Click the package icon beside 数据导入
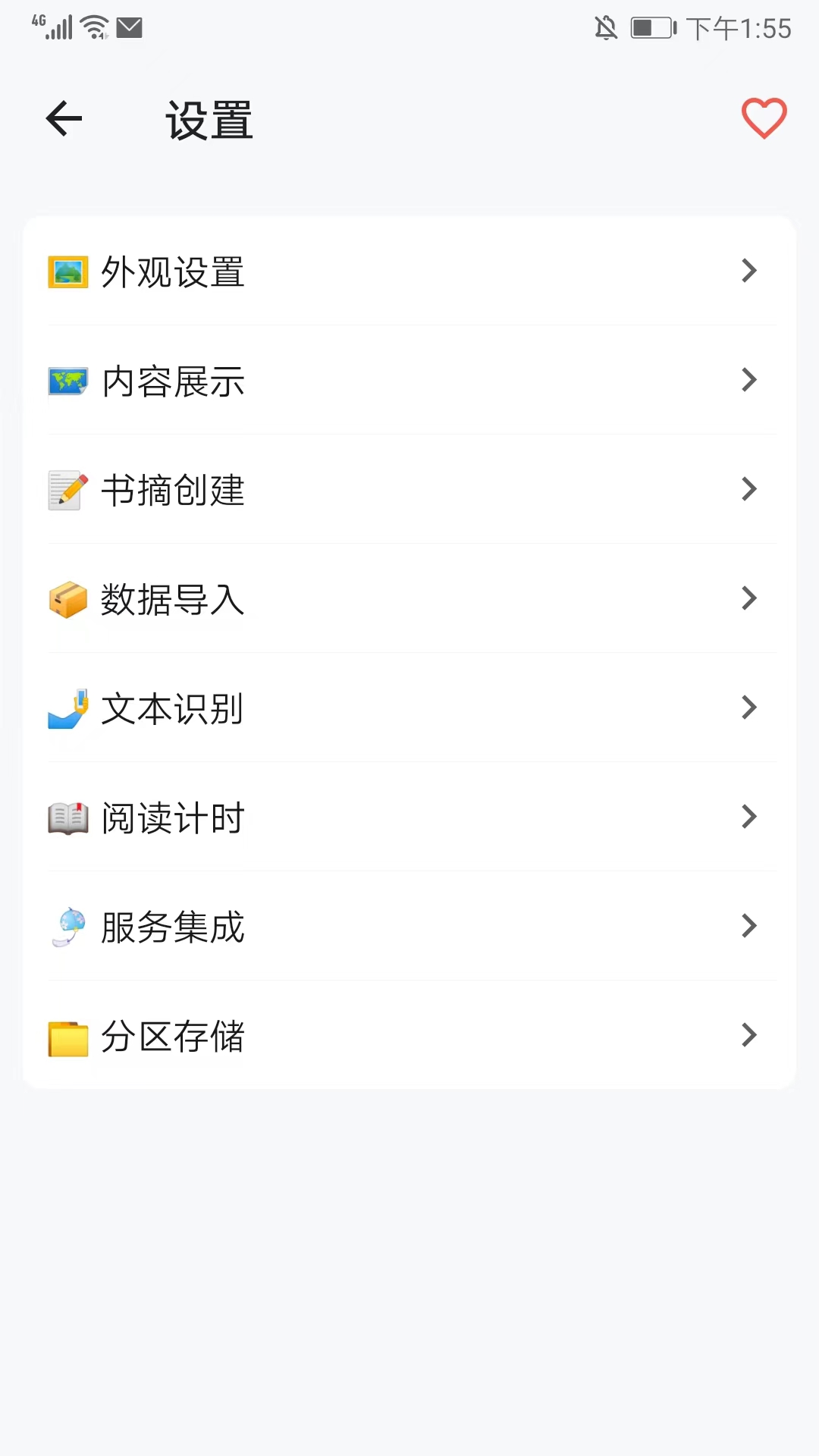The width and height of the screenshot is (819, 1456). point(68,599)
